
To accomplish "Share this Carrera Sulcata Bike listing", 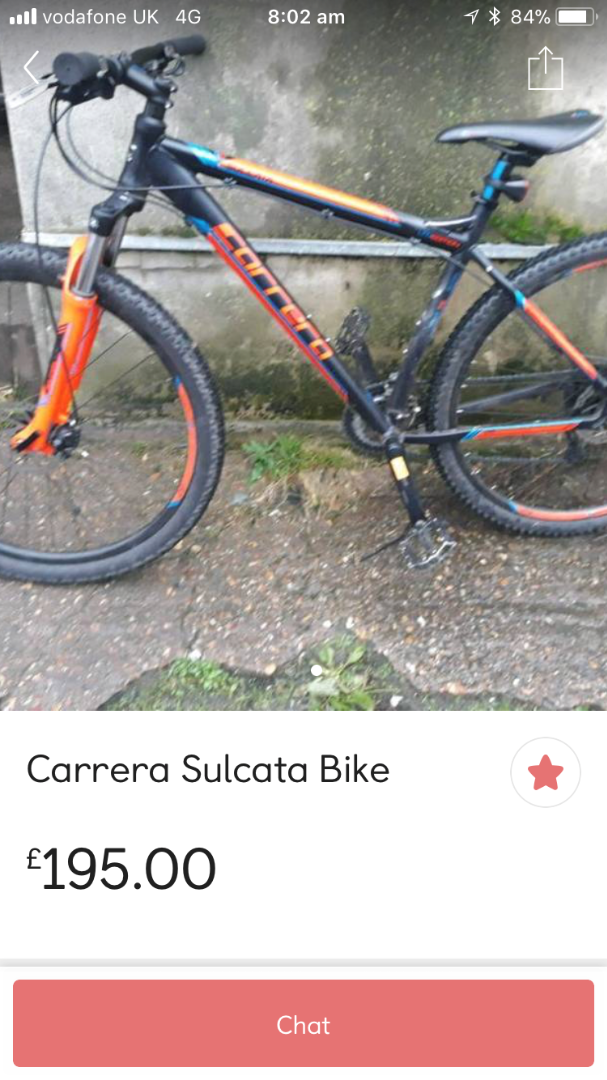I will coord(545,68).
